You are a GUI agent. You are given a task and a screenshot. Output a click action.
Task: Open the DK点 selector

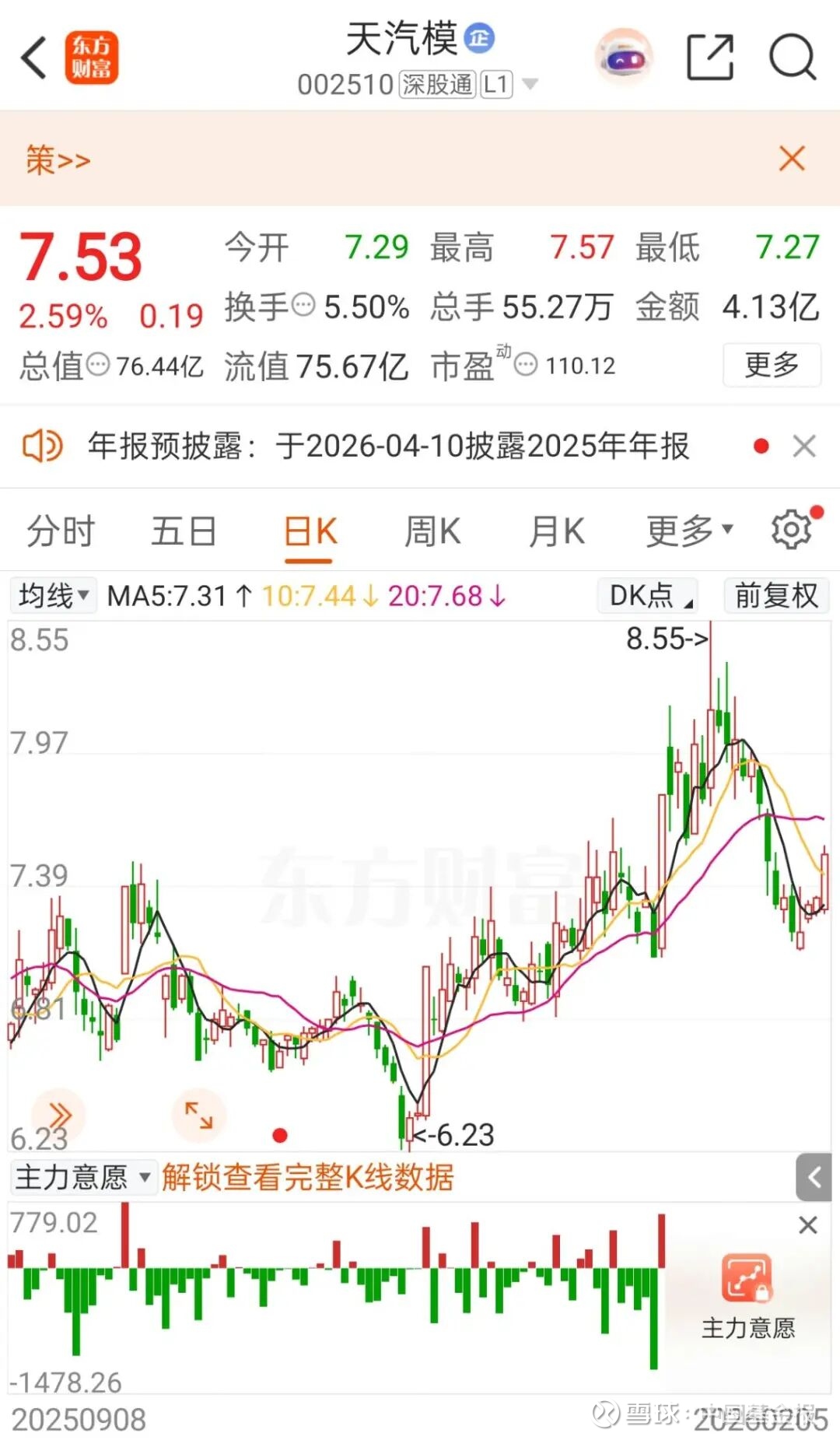click(x=649, y=596)
